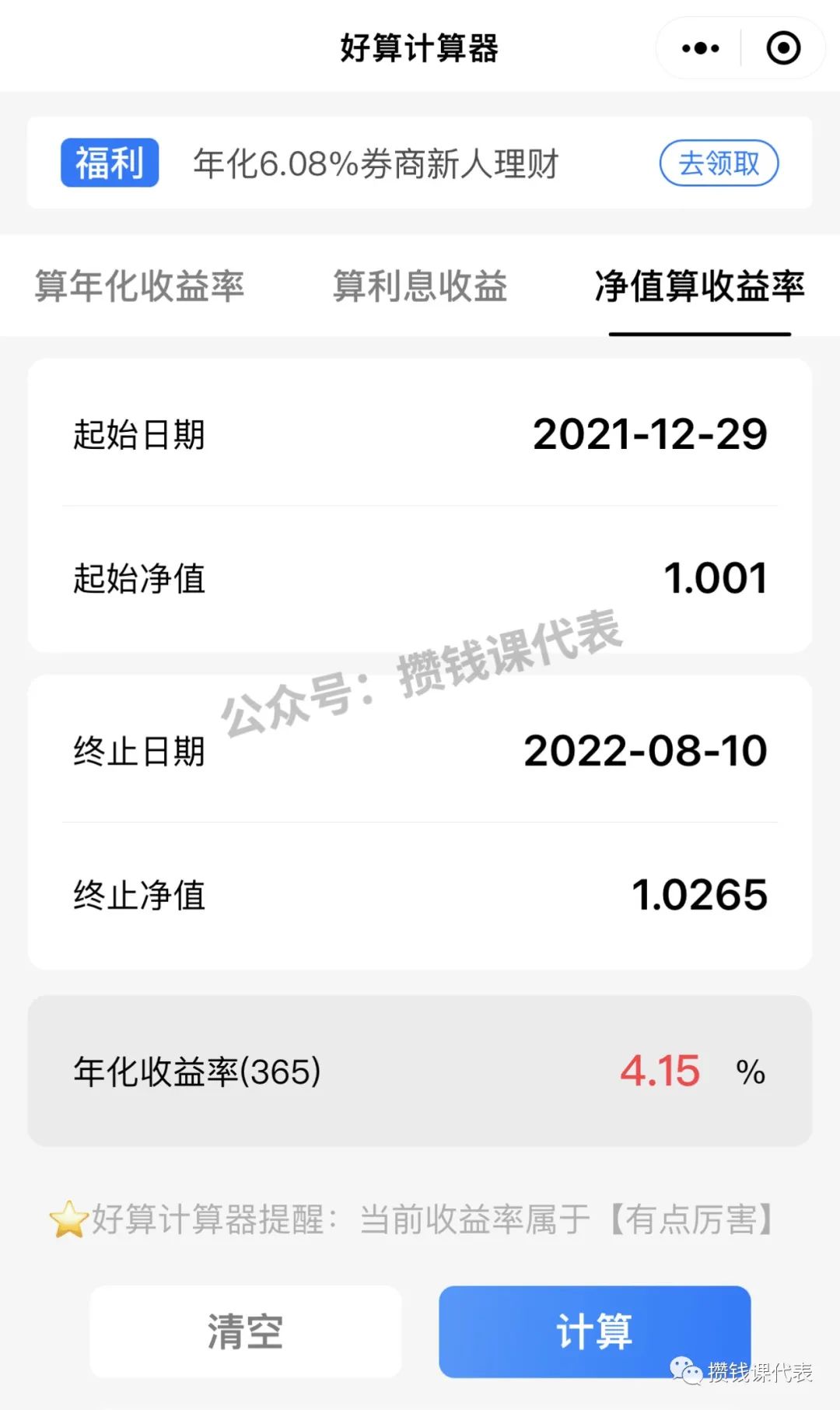This screenshot has height=1410, width=840.
Task: Open the end date selector row
Action: coord(420,752)
